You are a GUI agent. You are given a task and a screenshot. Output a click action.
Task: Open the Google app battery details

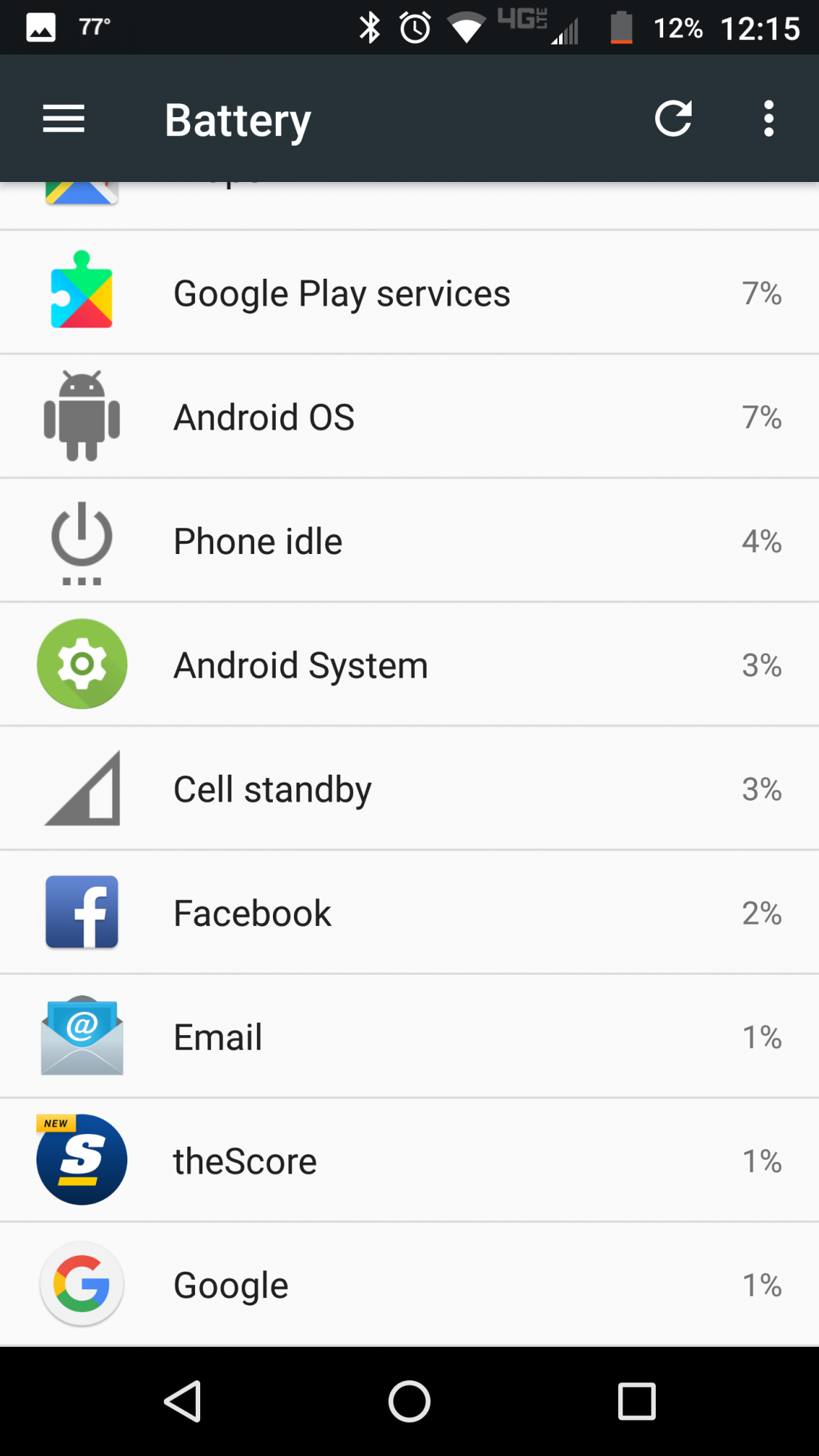coord(409,1284)
